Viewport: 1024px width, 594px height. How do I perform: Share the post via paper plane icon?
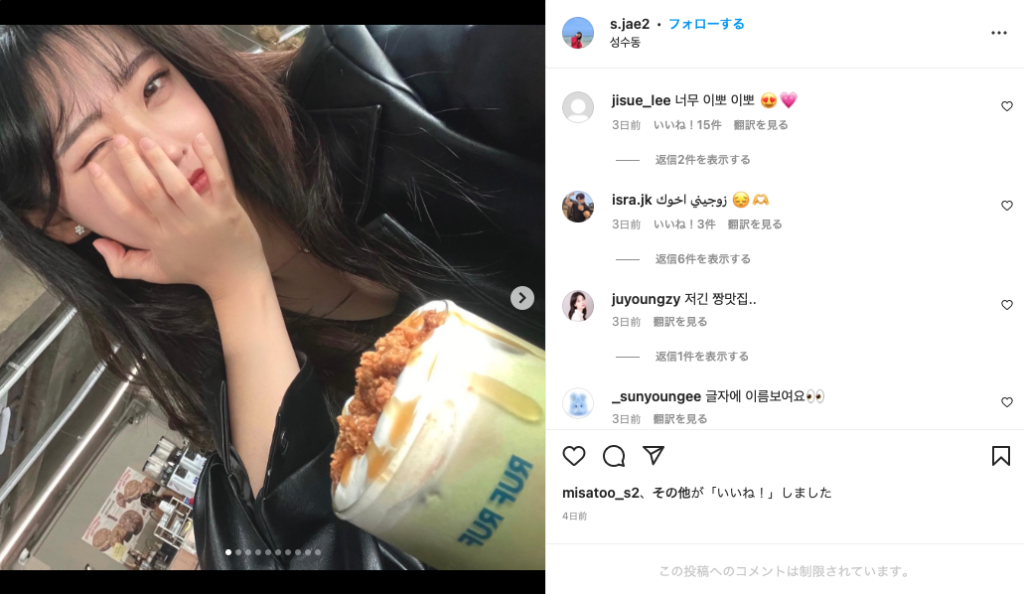click(653, 456)
